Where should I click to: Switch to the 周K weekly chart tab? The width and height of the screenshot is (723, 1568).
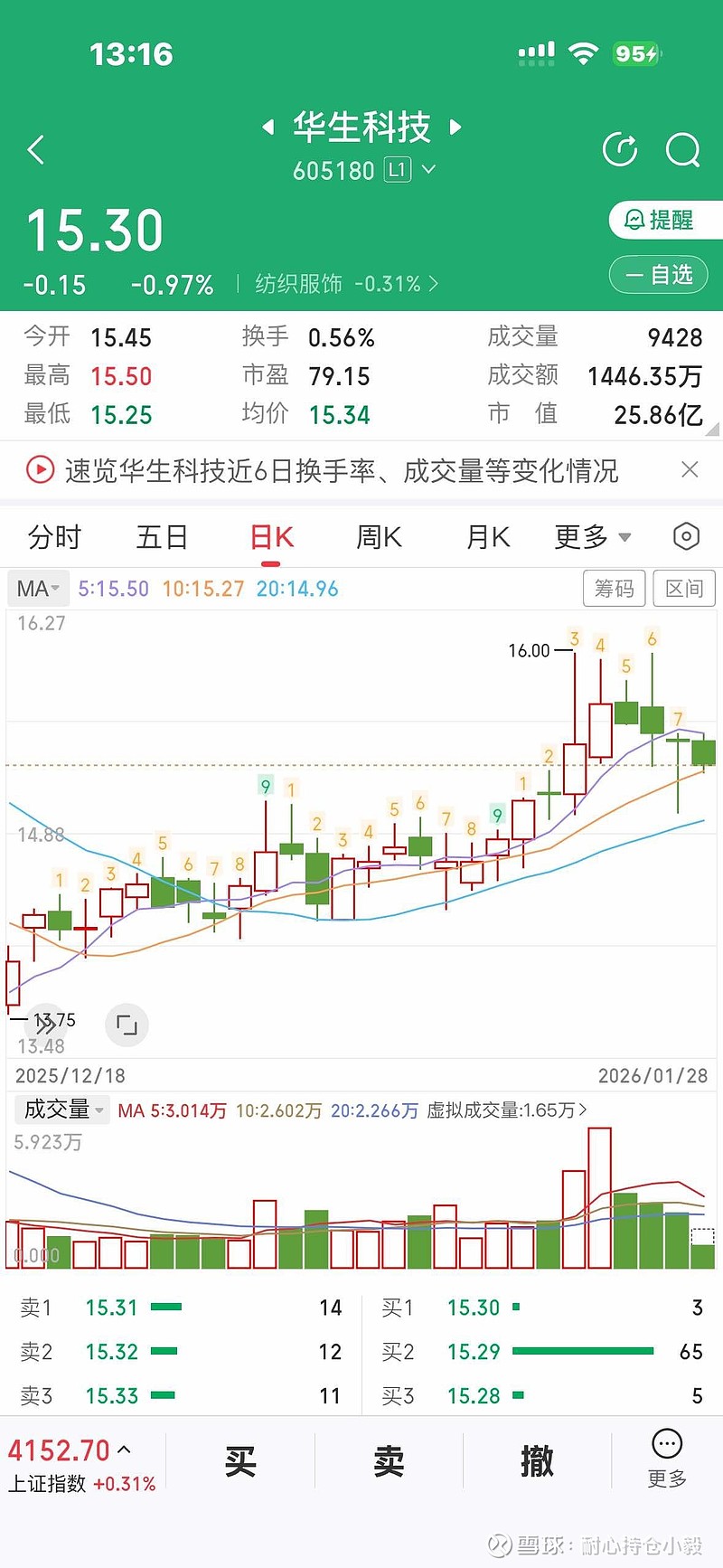click(x=377, y=536)
